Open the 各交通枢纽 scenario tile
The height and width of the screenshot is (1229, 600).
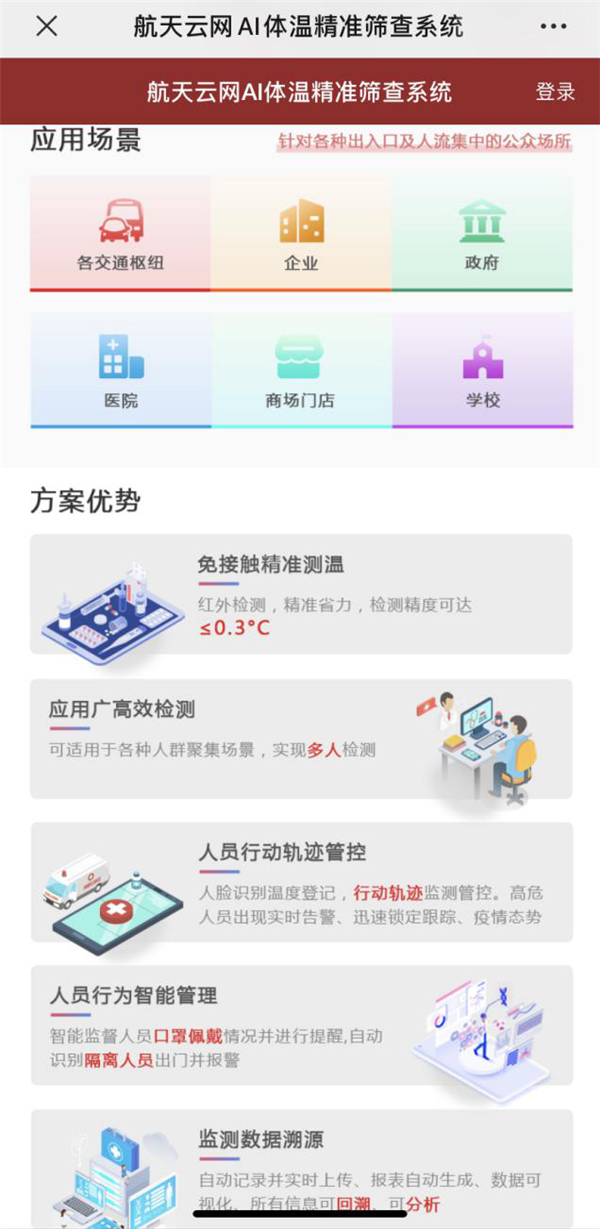click(120, 234)
